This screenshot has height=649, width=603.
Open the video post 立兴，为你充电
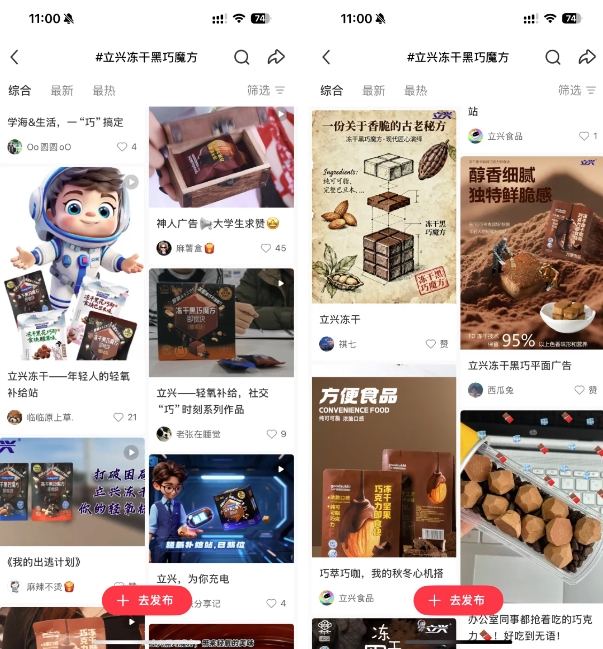click(221, 509)
